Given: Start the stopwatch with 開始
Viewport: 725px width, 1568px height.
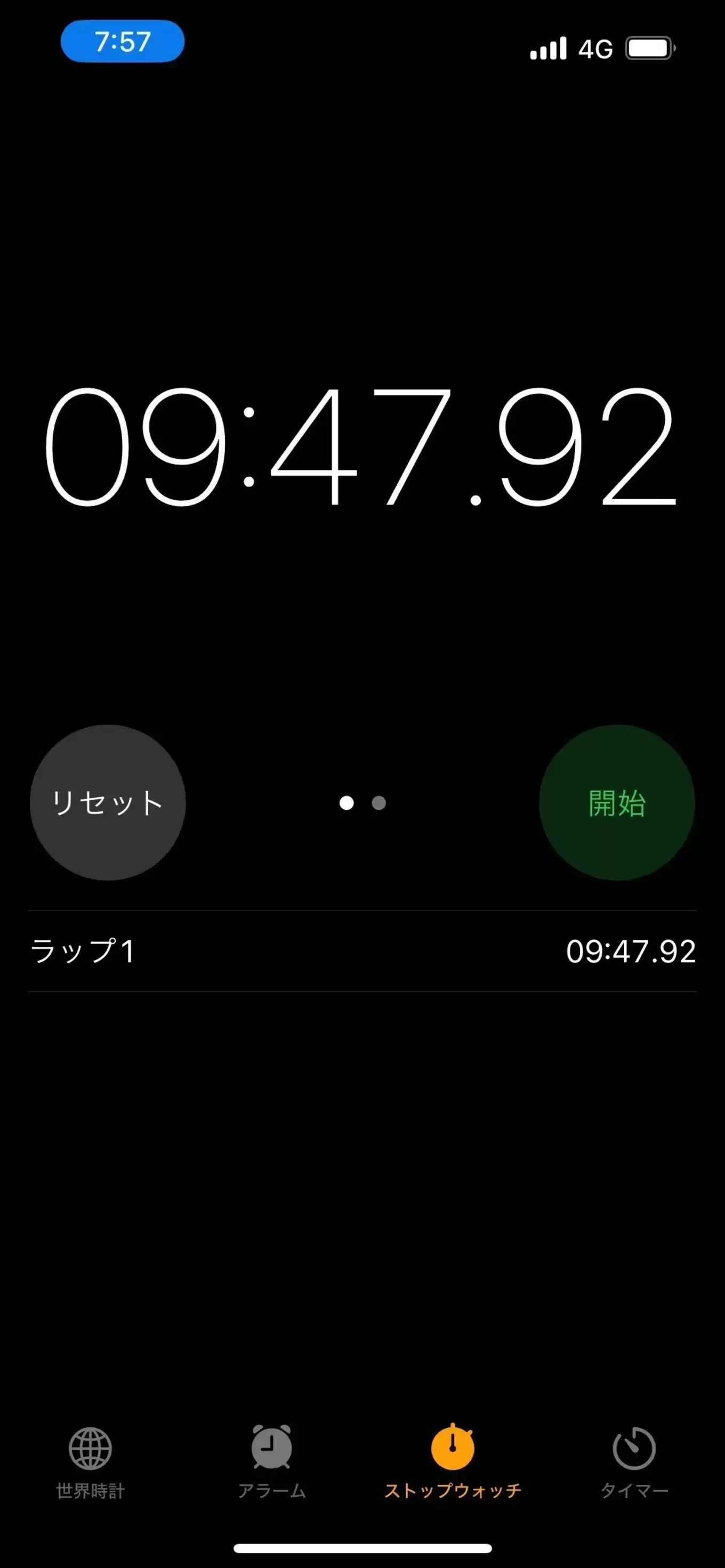Looking at the screenshot, I should (617, 802).
